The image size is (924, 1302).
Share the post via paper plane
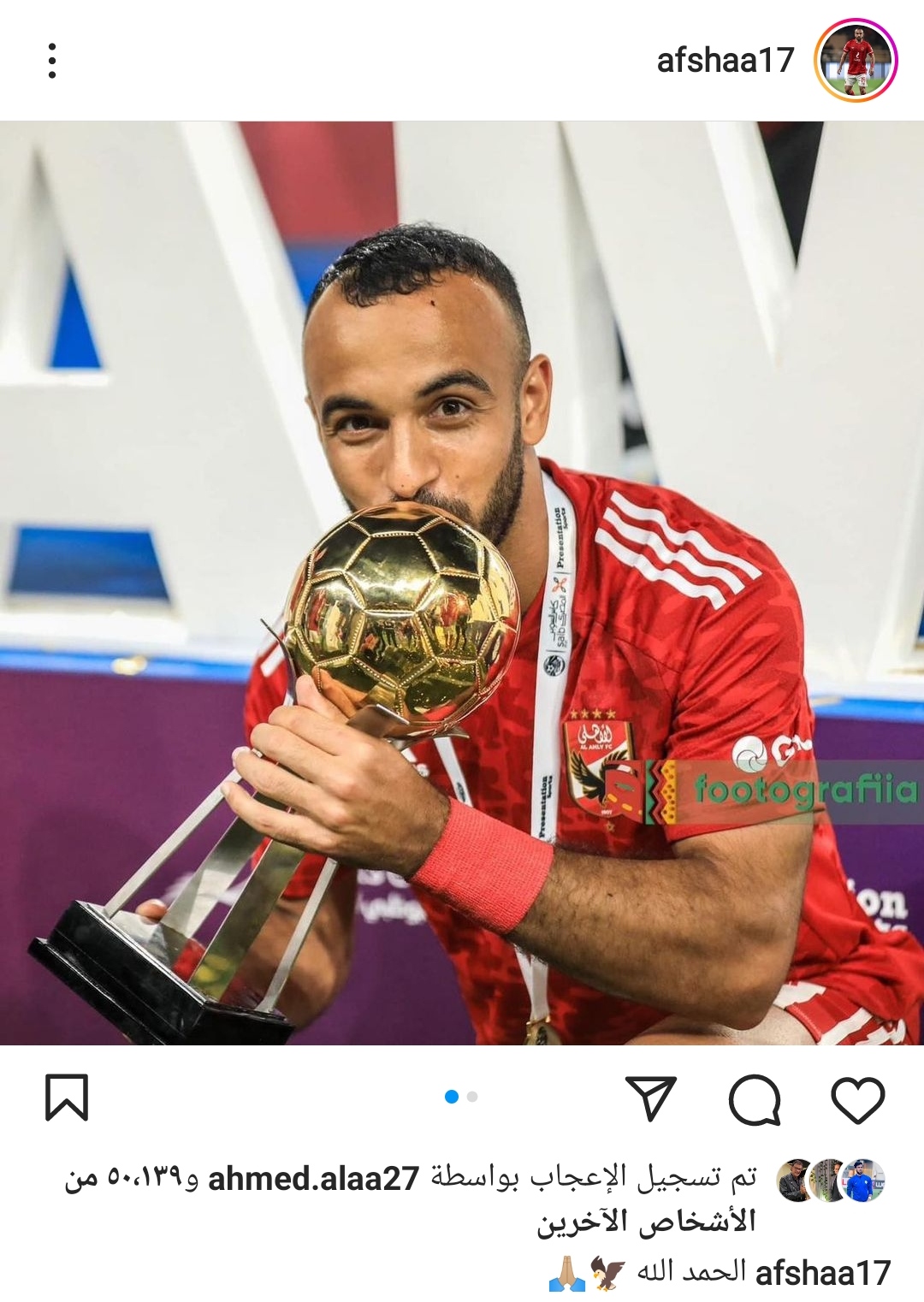tap(651, 1099)
